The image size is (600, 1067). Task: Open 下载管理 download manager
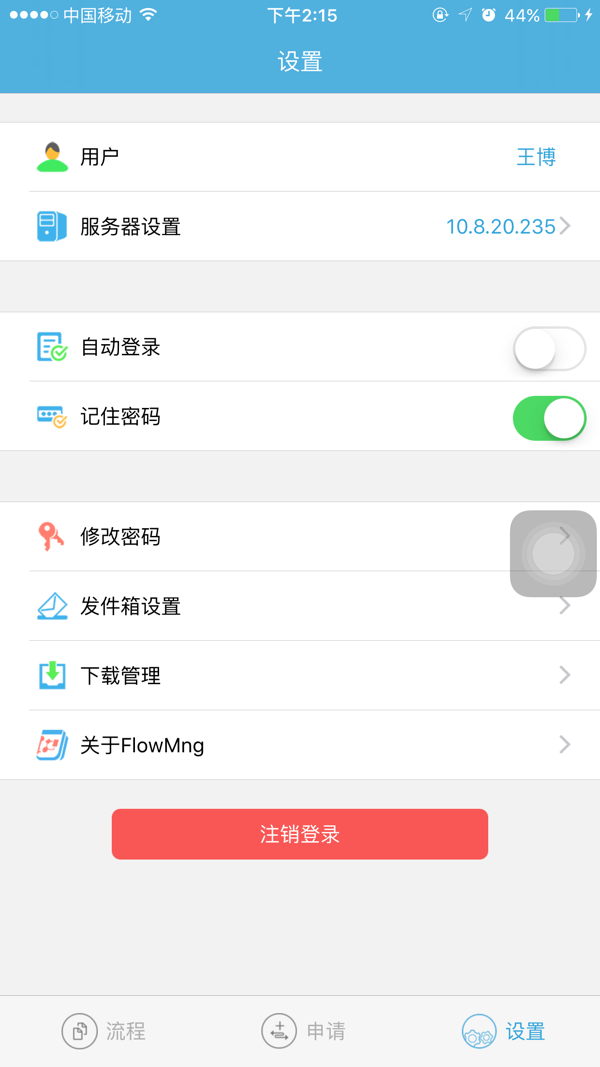300,676
